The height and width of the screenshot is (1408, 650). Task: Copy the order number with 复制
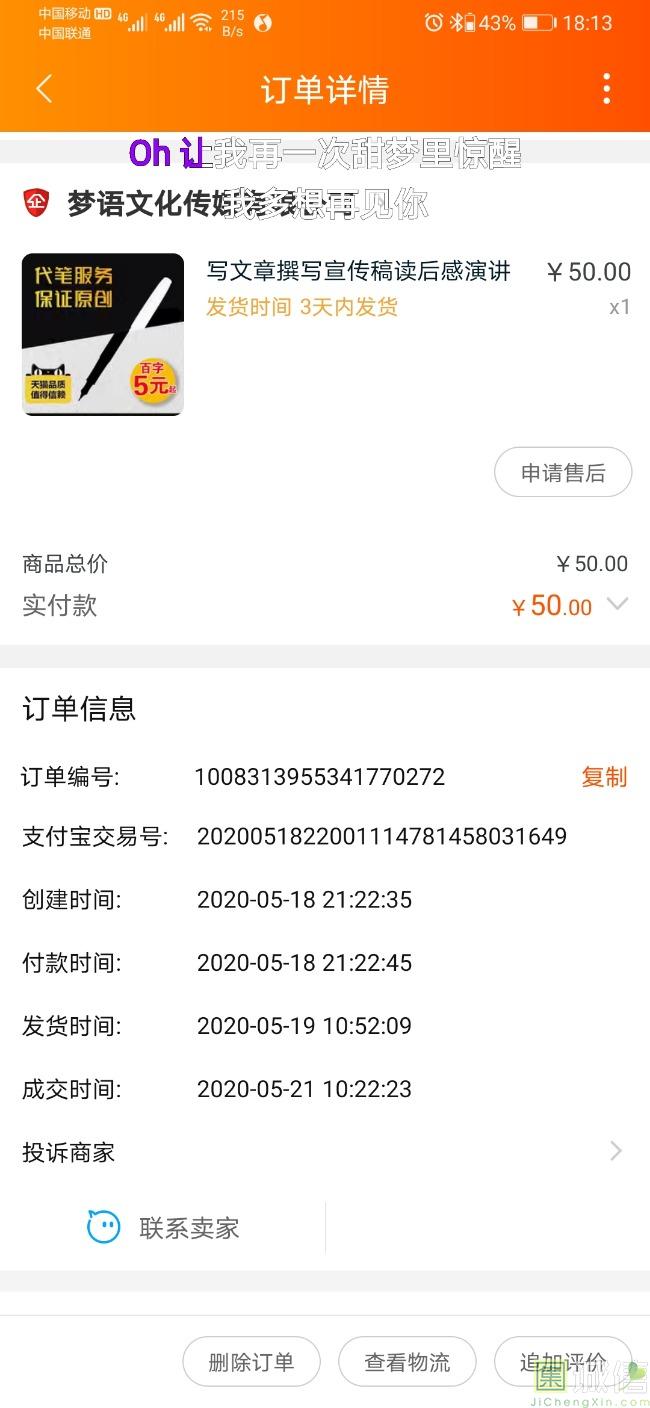click(604, 777)
